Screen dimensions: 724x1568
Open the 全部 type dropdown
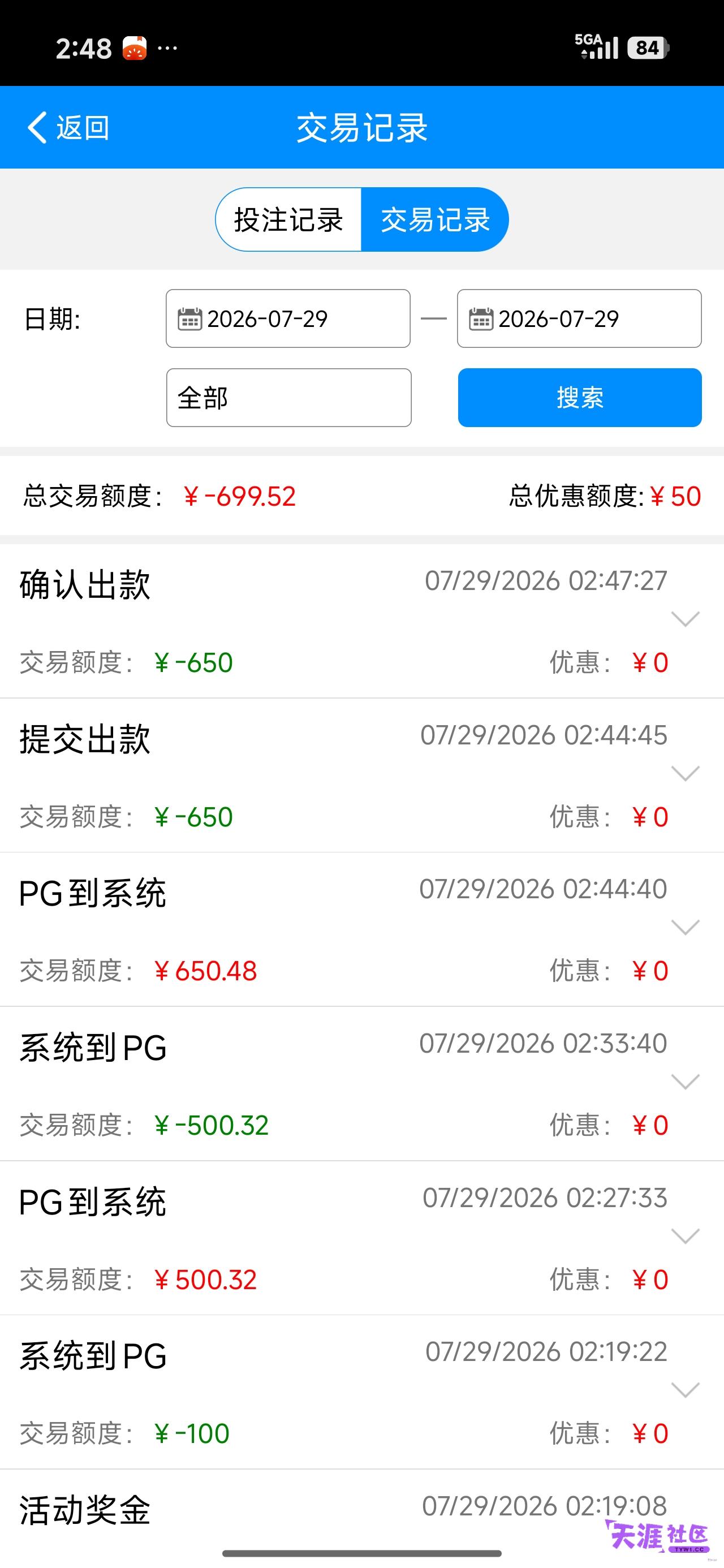pyautogui.click(x=288, y=398)
